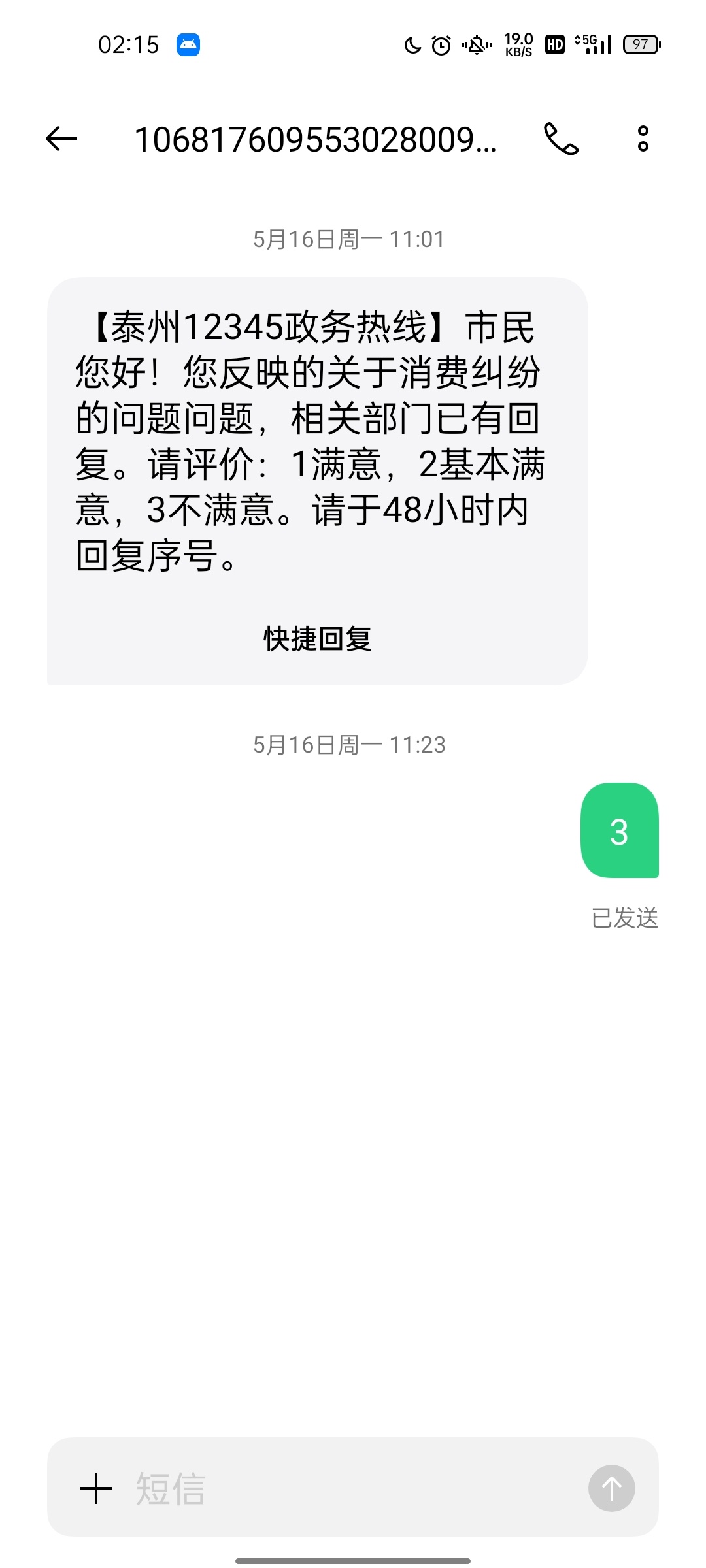Focus the 短信 message input field
Image resolution: width=706 pixels, height=1568 pixels.
coord(353,1488)
